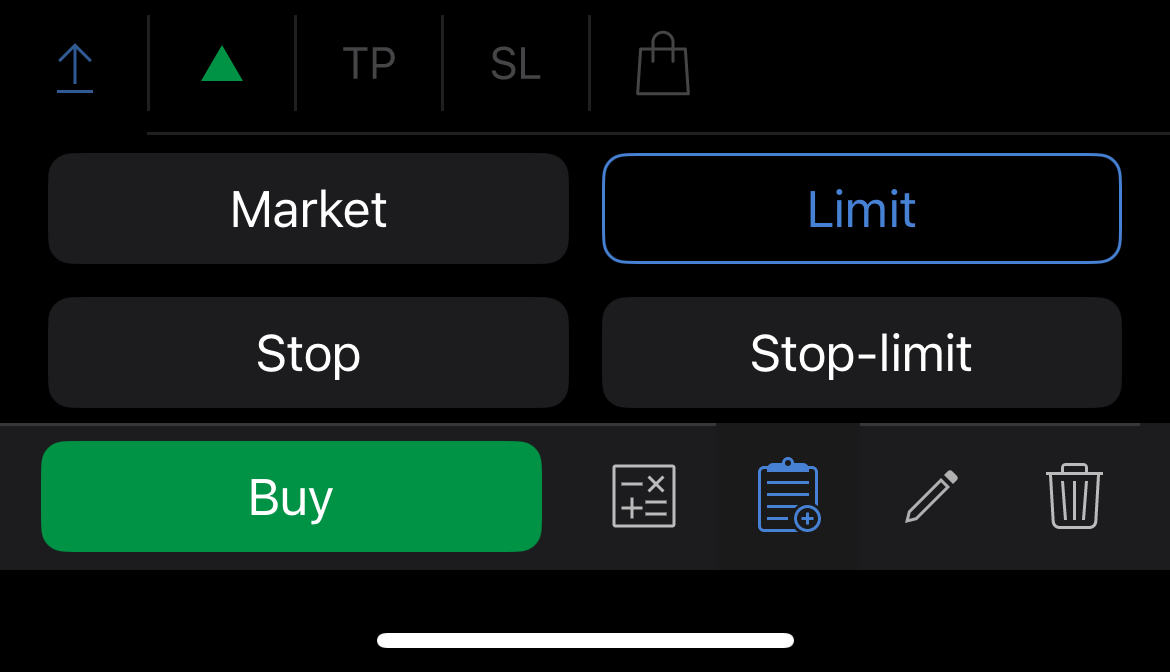Switch to the TP tab
The image size is (1170, 672).
[369, 64]
